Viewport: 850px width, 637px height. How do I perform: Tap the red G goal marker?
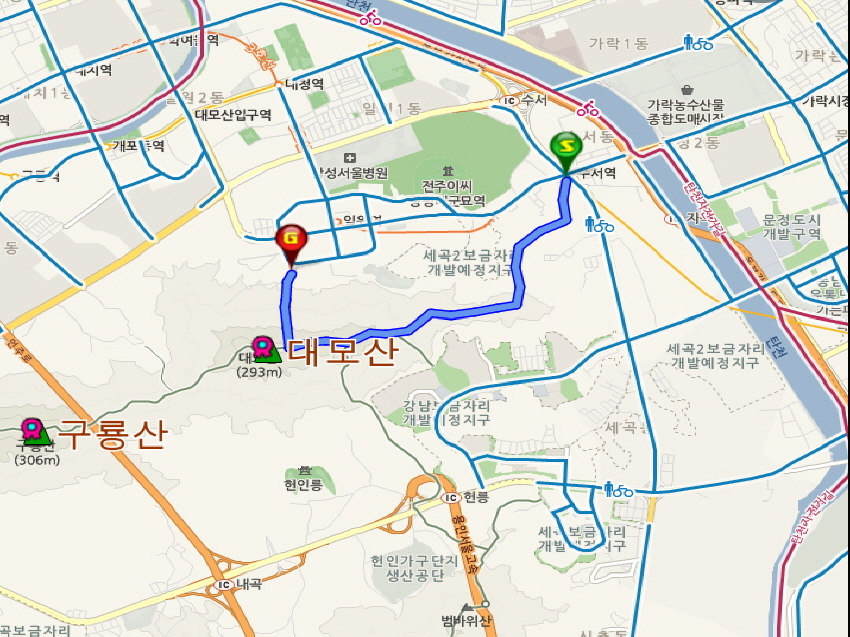click(290, 240)
